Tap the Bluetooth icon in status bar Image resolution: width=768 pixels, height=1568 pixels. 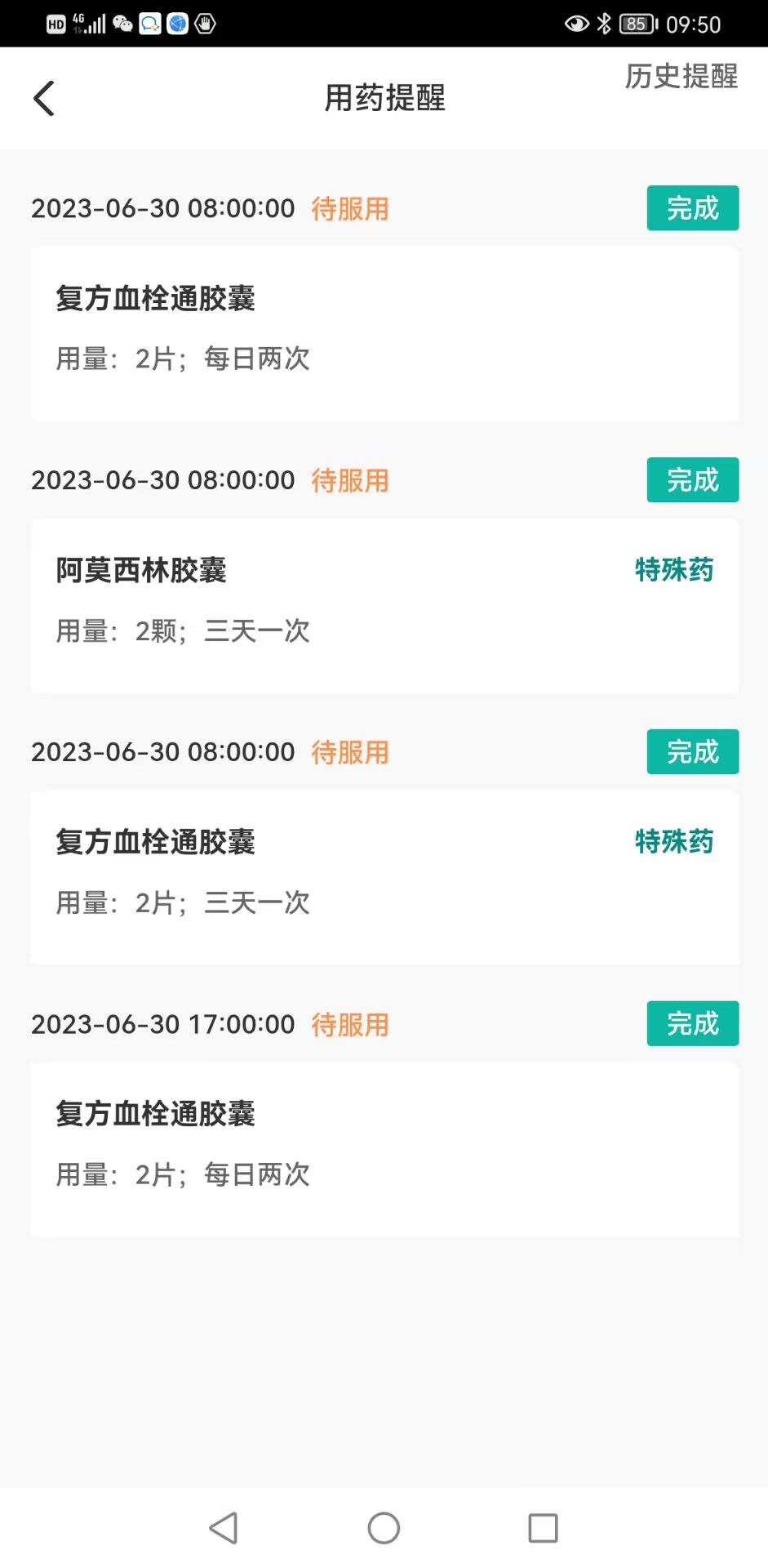(x=605, y=24)
